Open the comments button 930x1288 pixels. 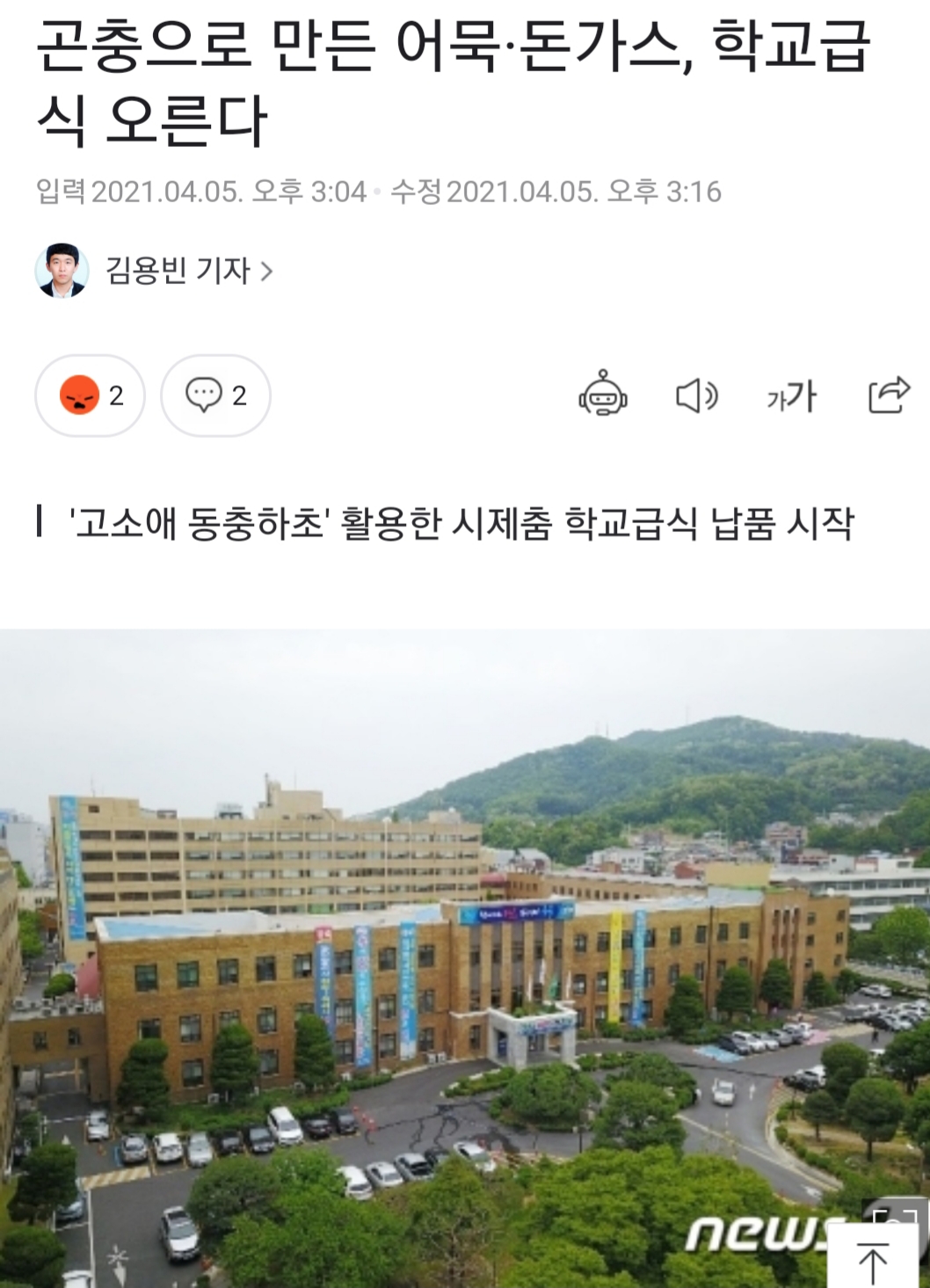215,396
